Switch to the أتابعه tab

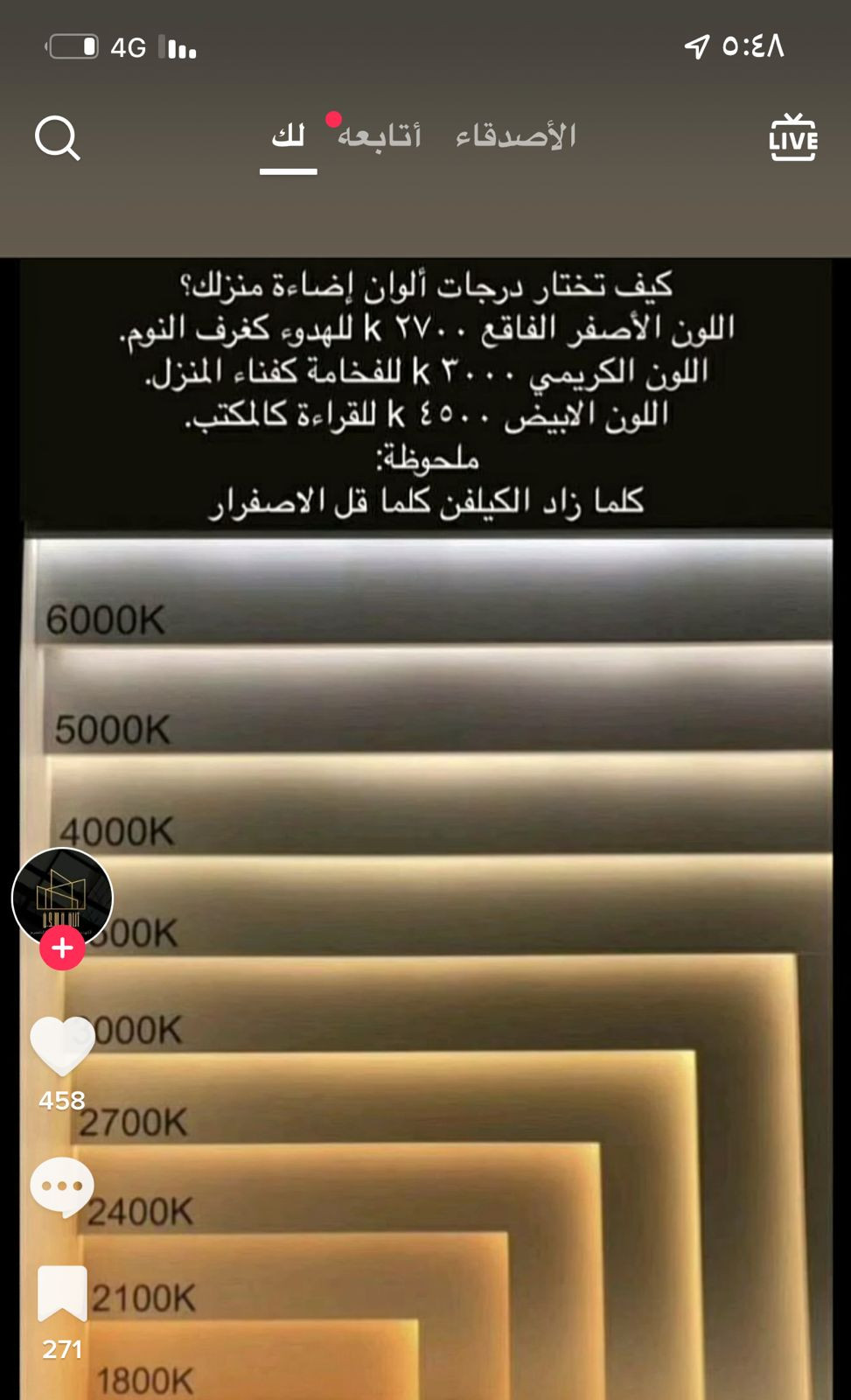click(380, 137)
